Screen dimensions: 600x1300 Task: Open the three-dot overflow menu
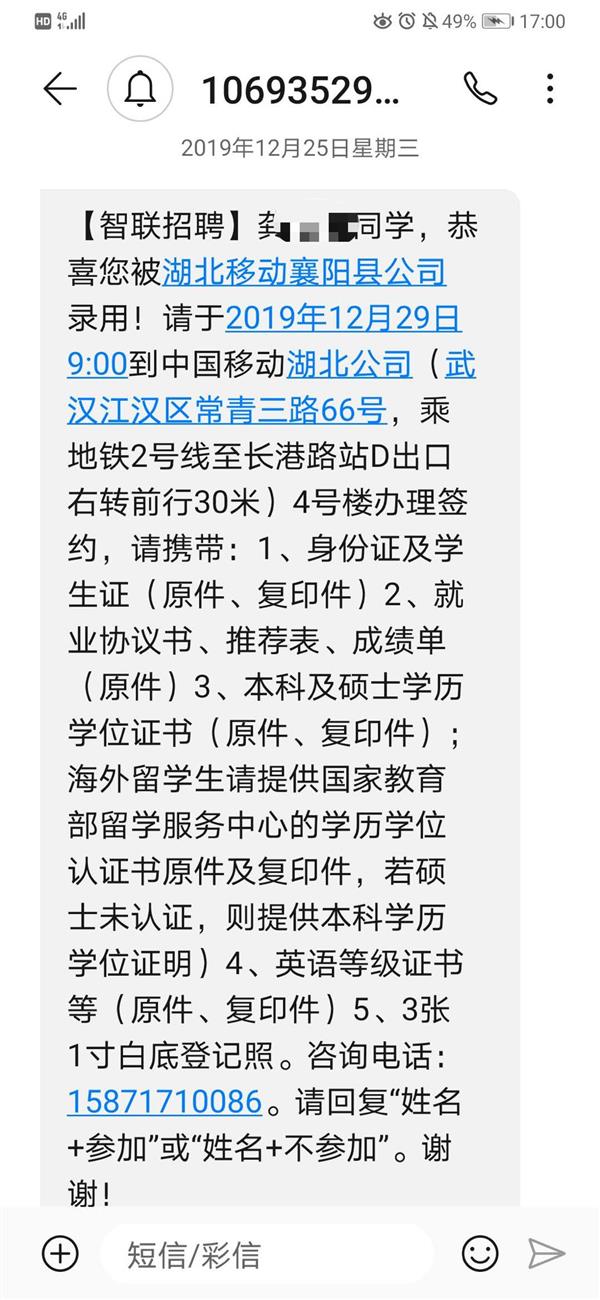[550, 90]
